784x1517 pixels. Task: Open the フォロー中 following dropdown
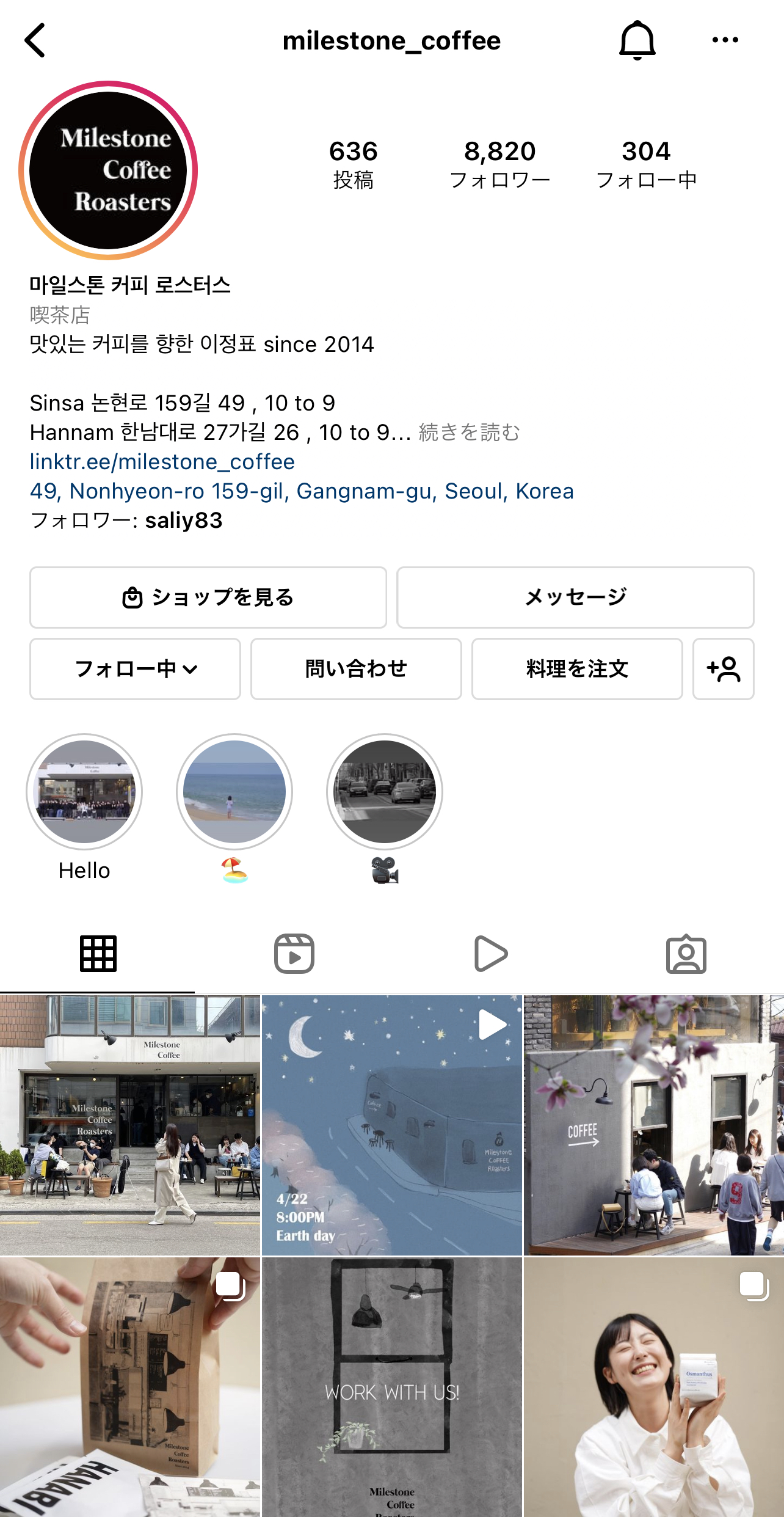[135, 669]
